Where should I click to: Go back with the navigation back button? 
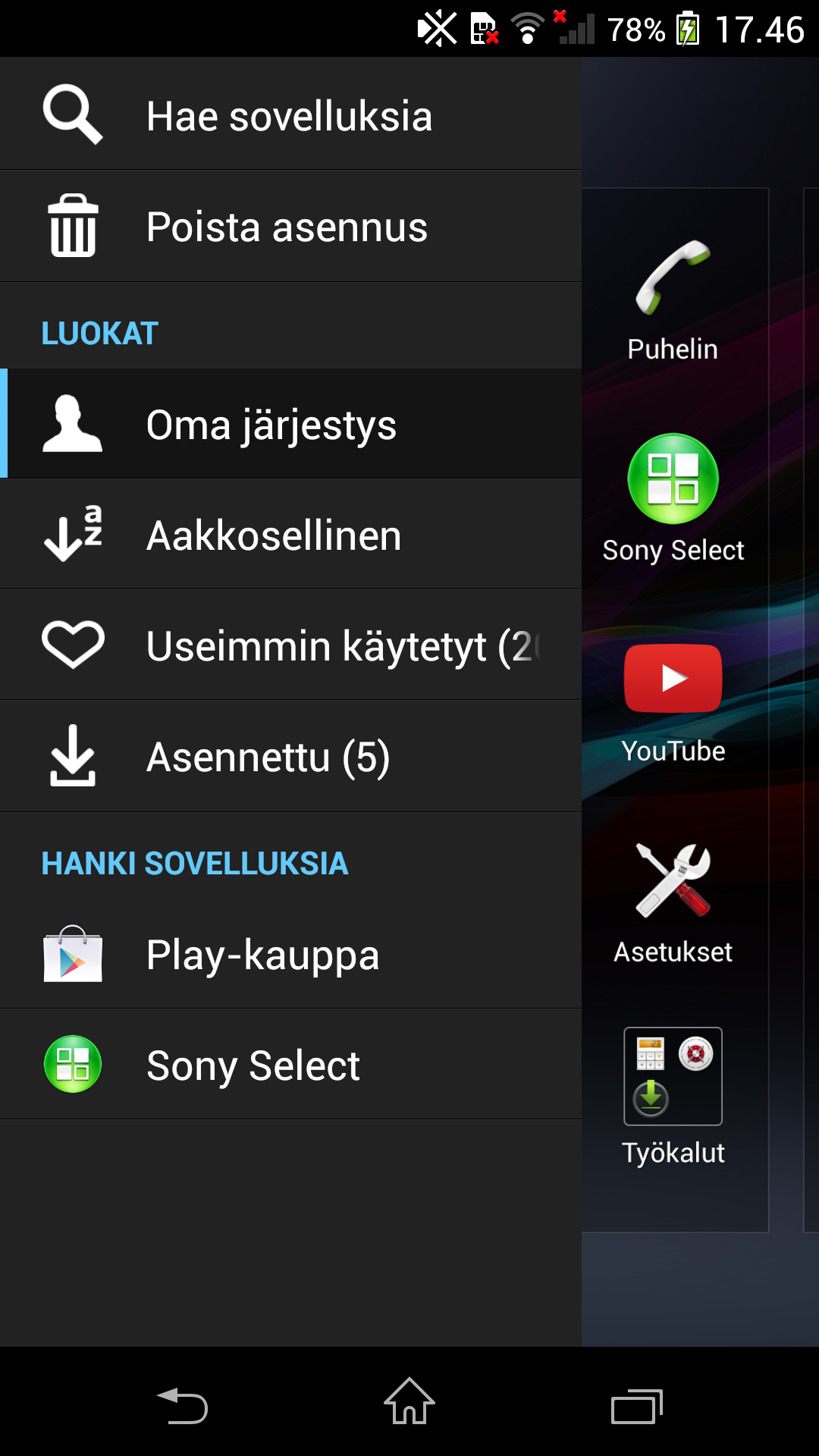pyautogui.click(x=183, y=1404)
